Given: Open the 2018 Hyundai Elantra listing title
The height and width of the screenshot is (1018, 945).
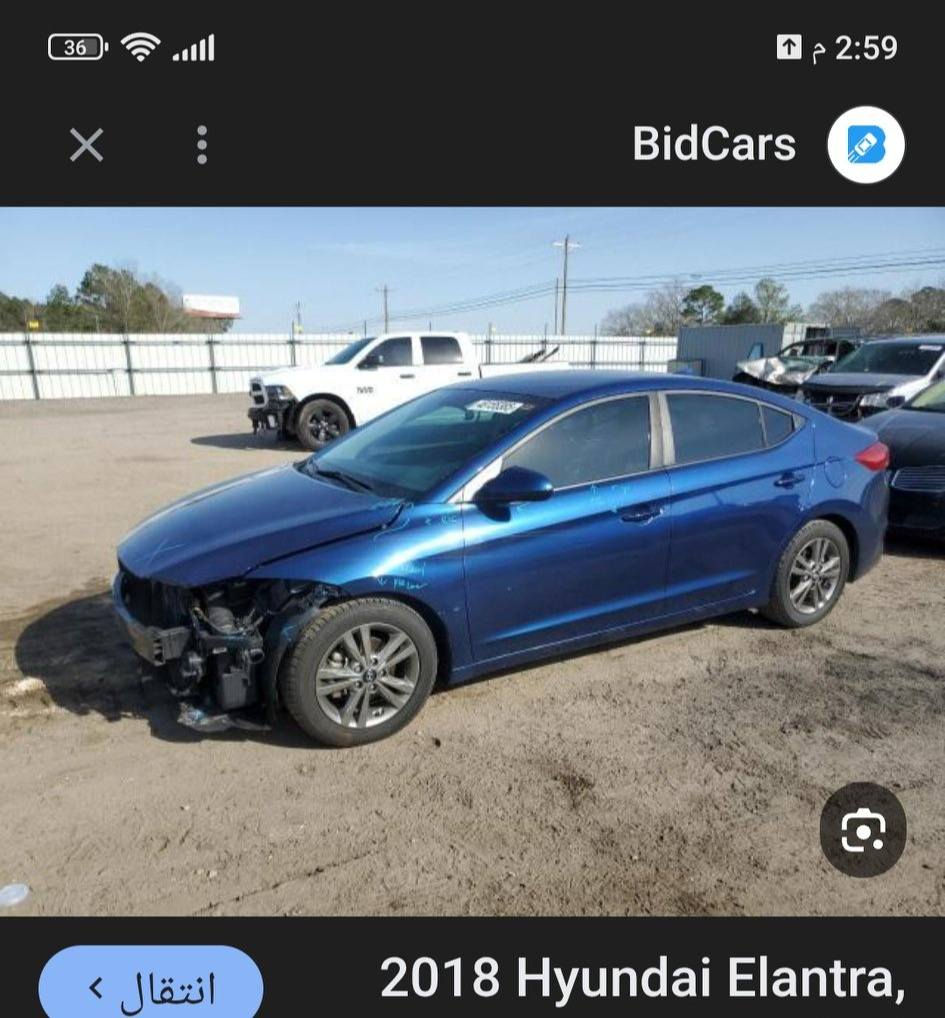Looking at the screenshot, I should pyautogui.click(x=641, y=978).
